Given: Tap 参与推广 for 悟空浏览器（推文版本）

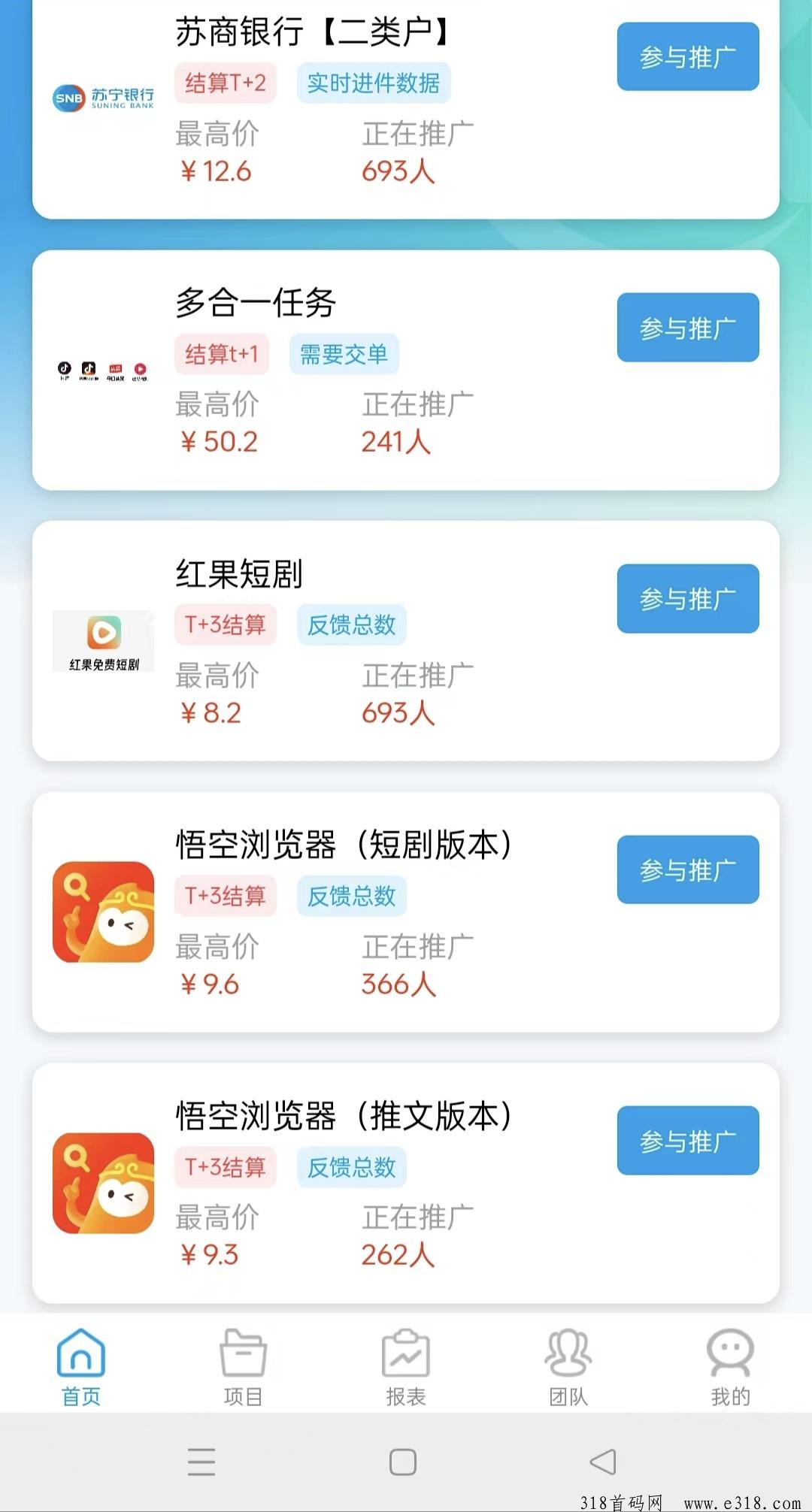Looking at the screenshot, I should click(x=688, y=1141).
